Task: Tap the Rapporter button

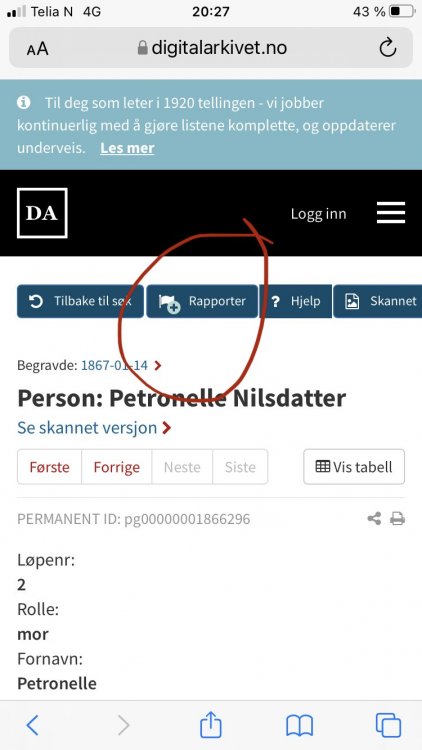Action: pyautogui.click(x=202, y=301)
